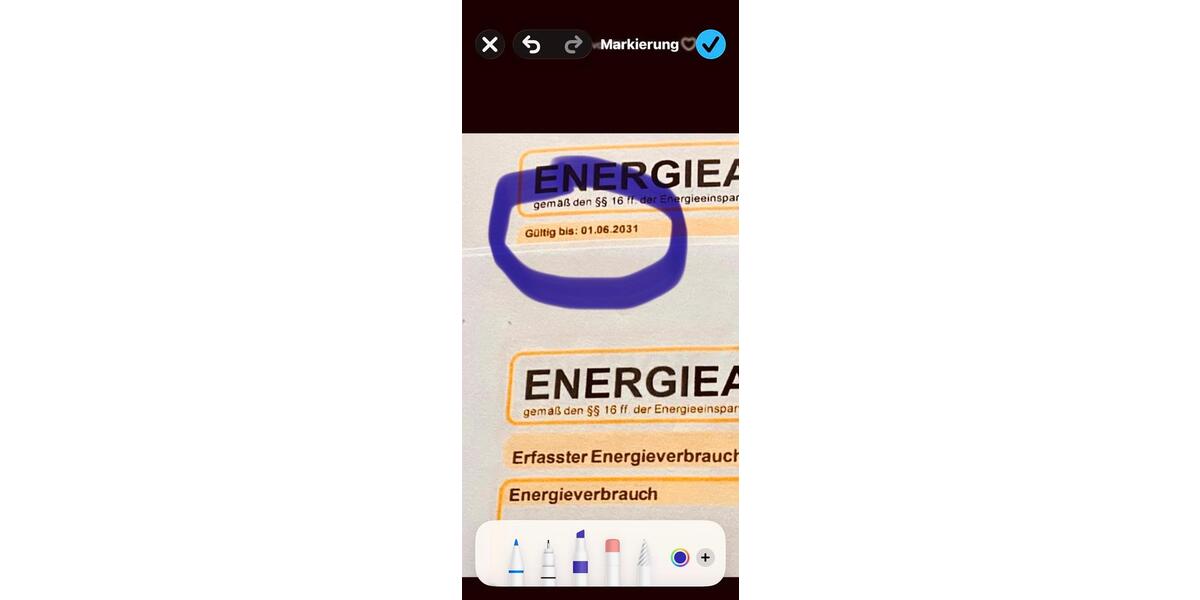Select the striped lasso selection tool

coord(644,560)
